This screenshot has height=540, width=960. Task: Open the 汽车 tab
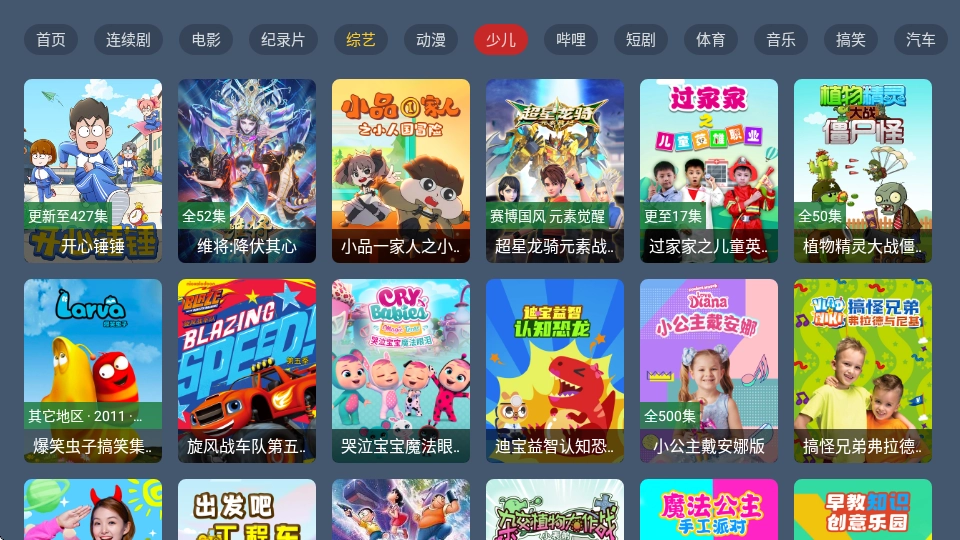pyautogui.click(x=920, y=40)
